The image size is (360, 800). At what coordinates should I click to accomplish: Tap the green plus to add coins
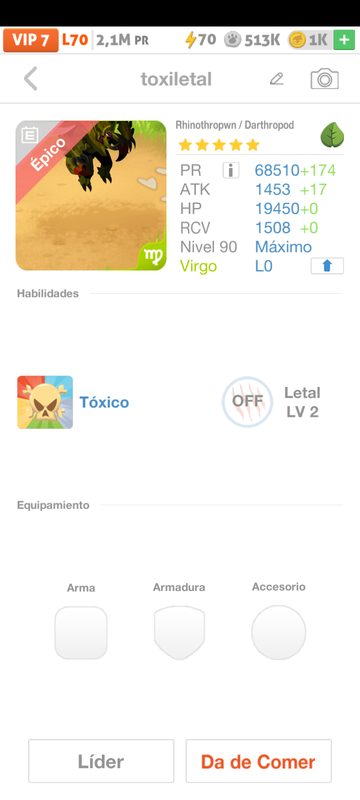tap(344, 40)
